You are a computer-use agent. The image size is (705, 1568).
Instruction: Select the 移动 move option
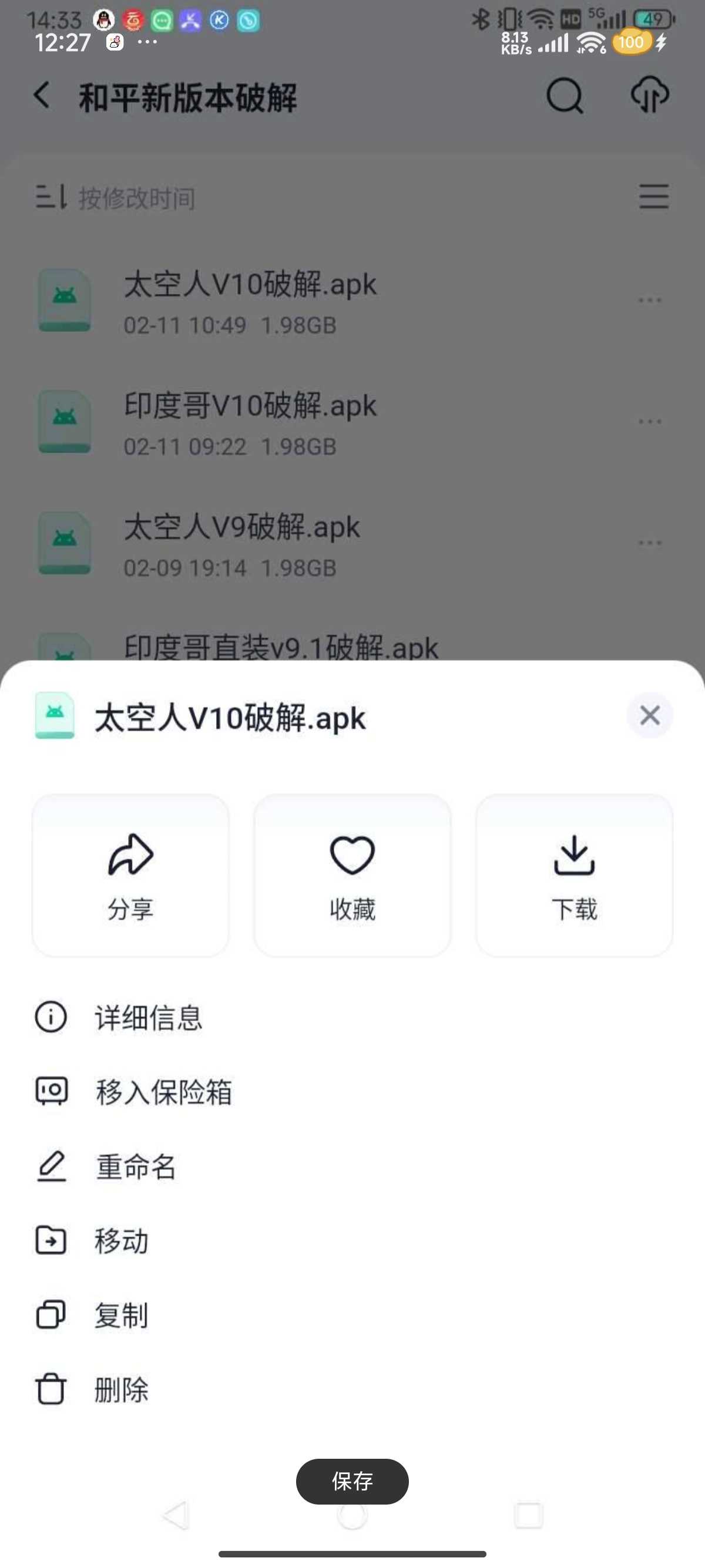click(352, 1240)
